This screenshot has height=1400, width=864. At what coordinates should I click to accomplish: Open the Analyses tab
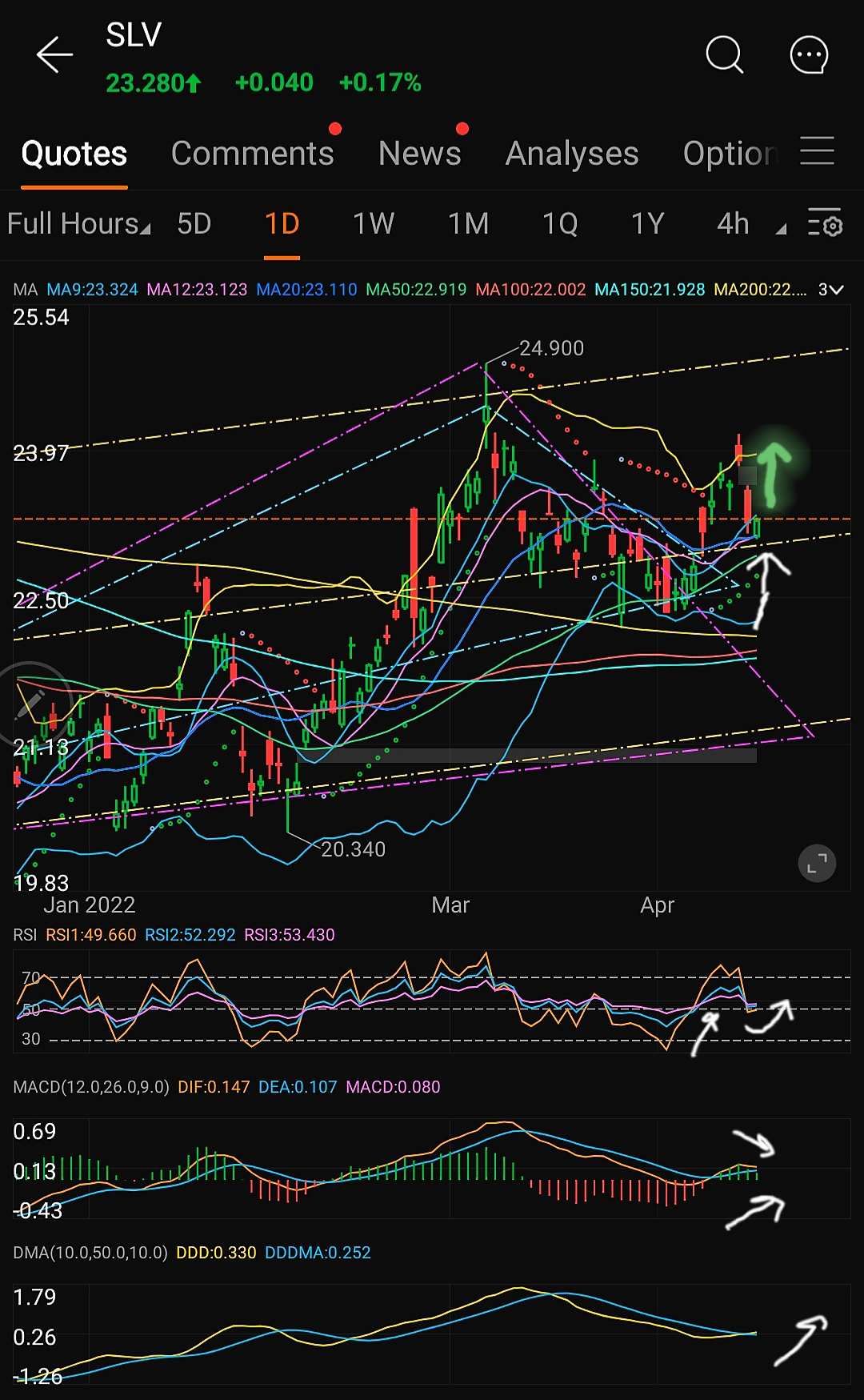(x=572, y=153)
